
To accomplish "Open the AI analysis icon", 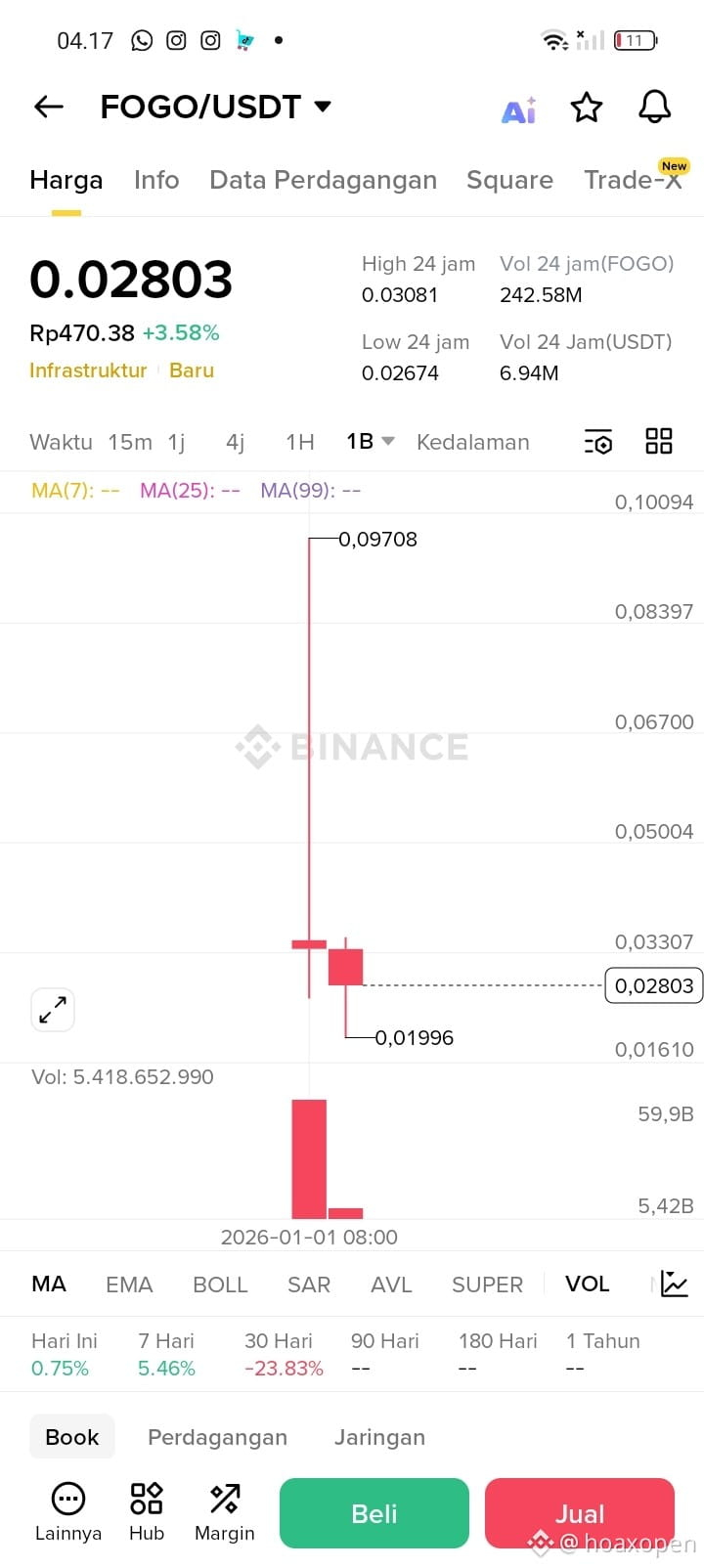I will 518,109.
